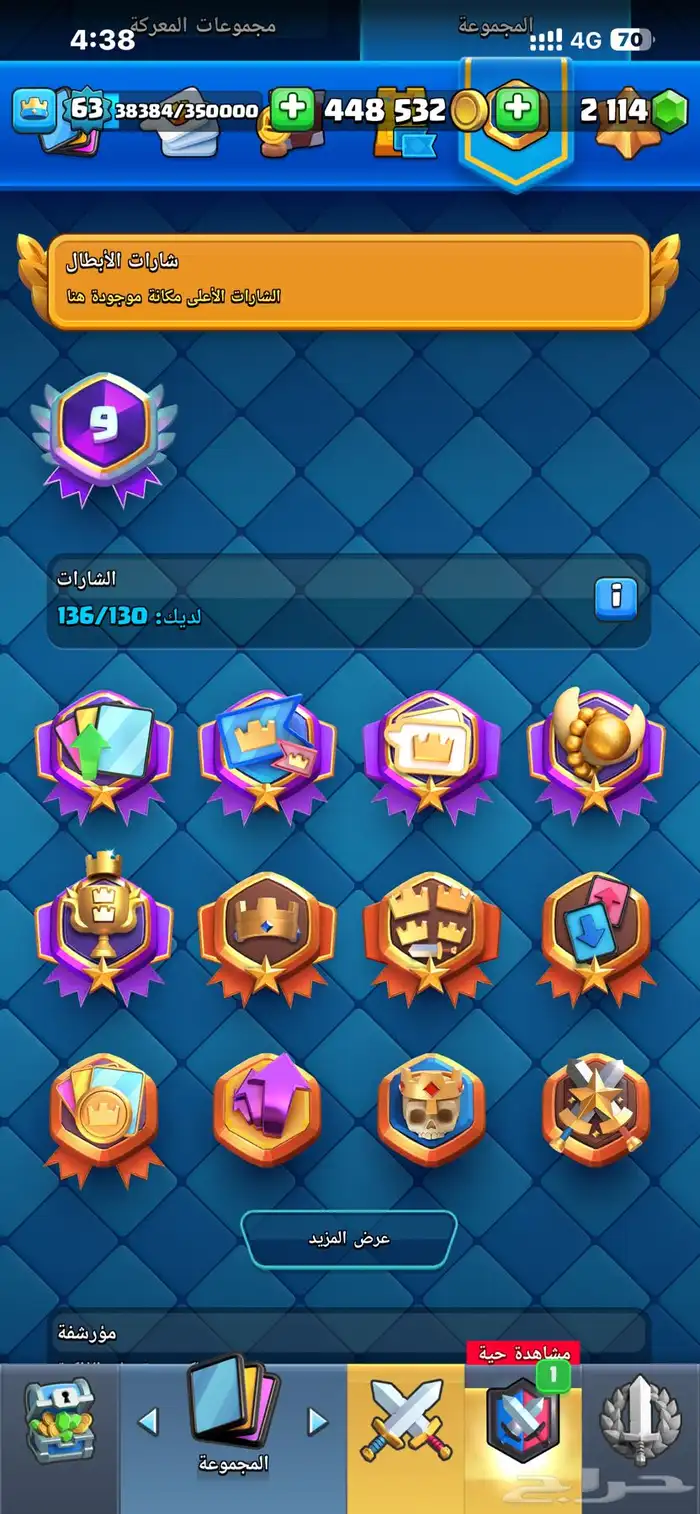Open the golden scarab badge
This screenshot has width=700, height=1514.
point(595,752)
